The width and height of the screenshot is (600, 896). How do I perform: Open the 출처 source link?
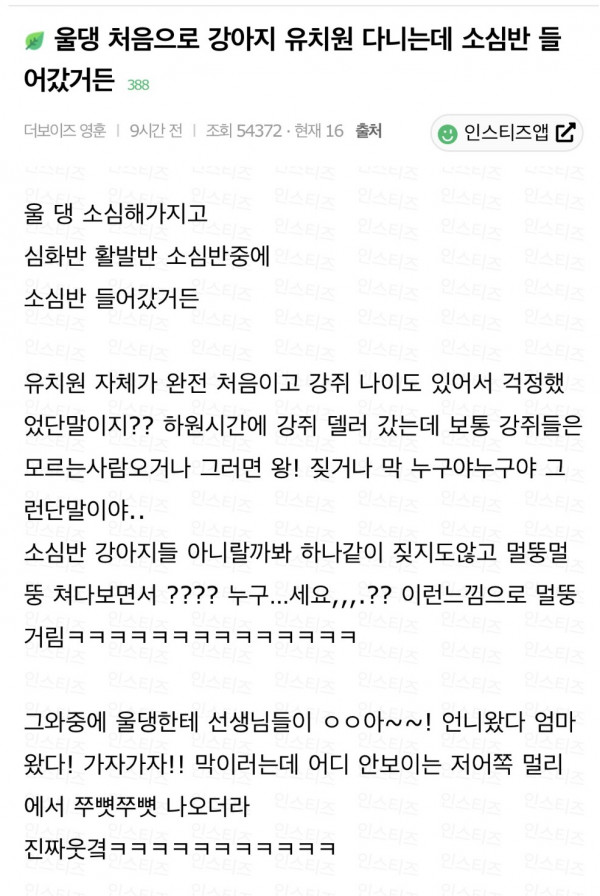pos(368,131)
